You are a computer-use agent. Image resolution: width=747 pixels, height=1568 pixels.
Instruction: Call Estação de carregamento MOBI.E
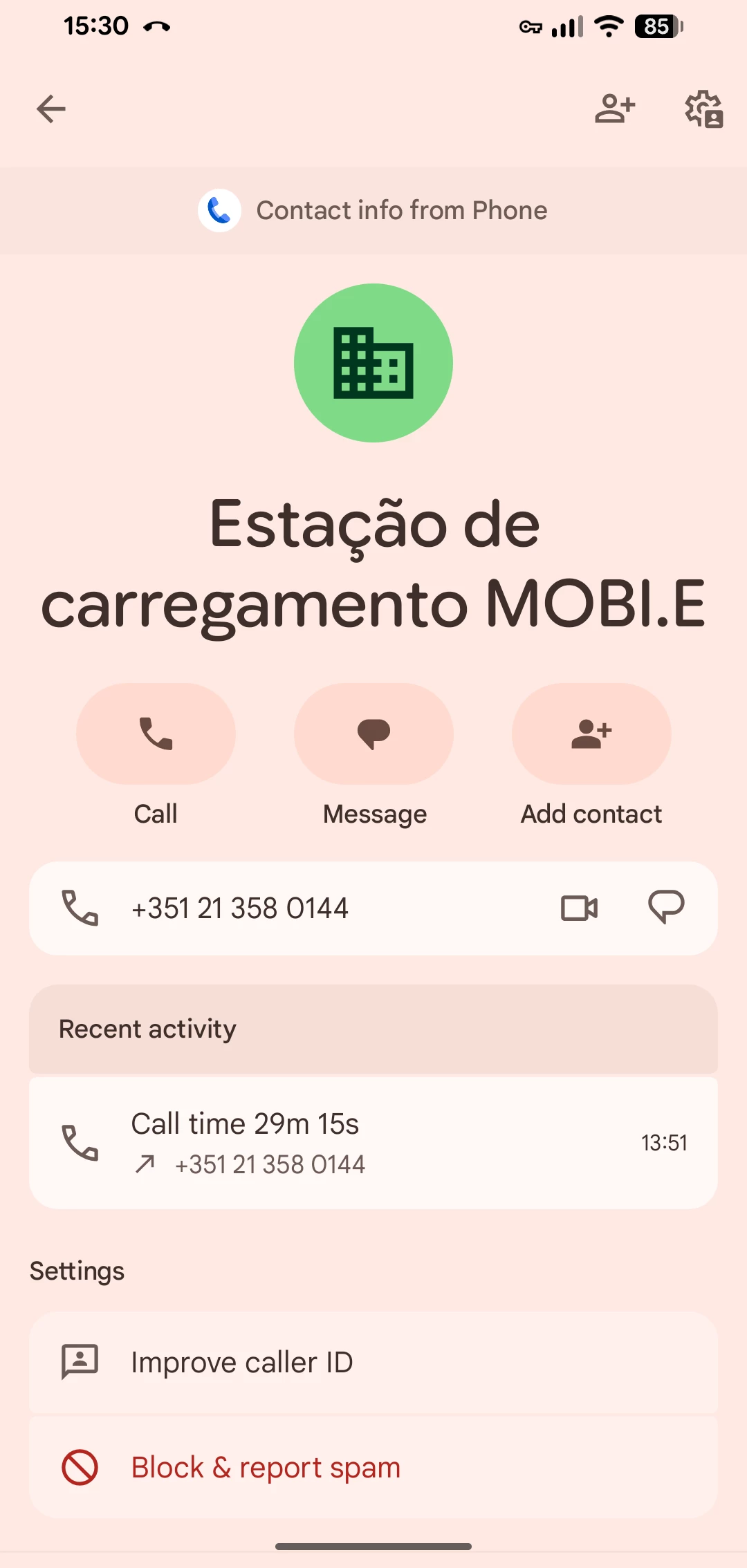tap(156, 734)
